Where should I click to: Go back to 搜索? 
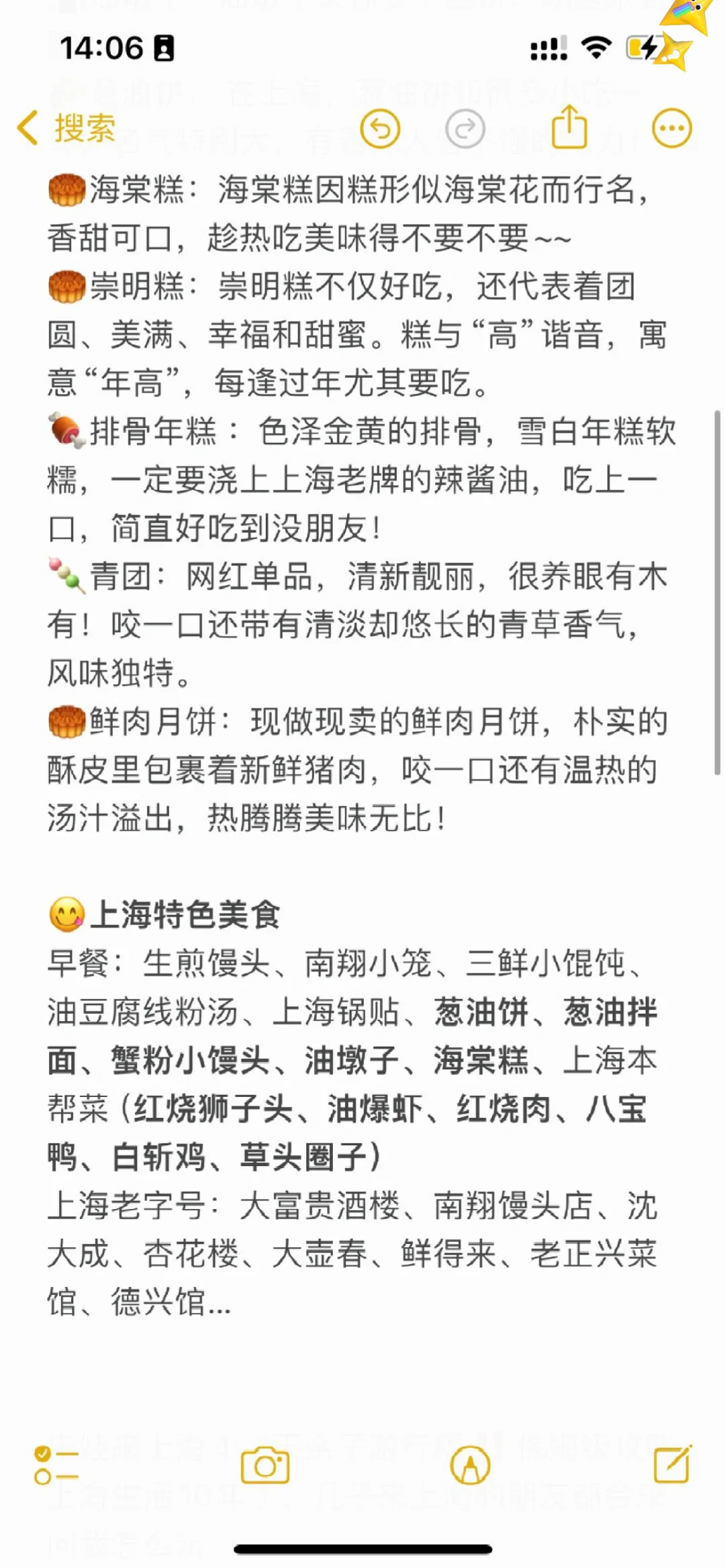(x=66, y=127)
